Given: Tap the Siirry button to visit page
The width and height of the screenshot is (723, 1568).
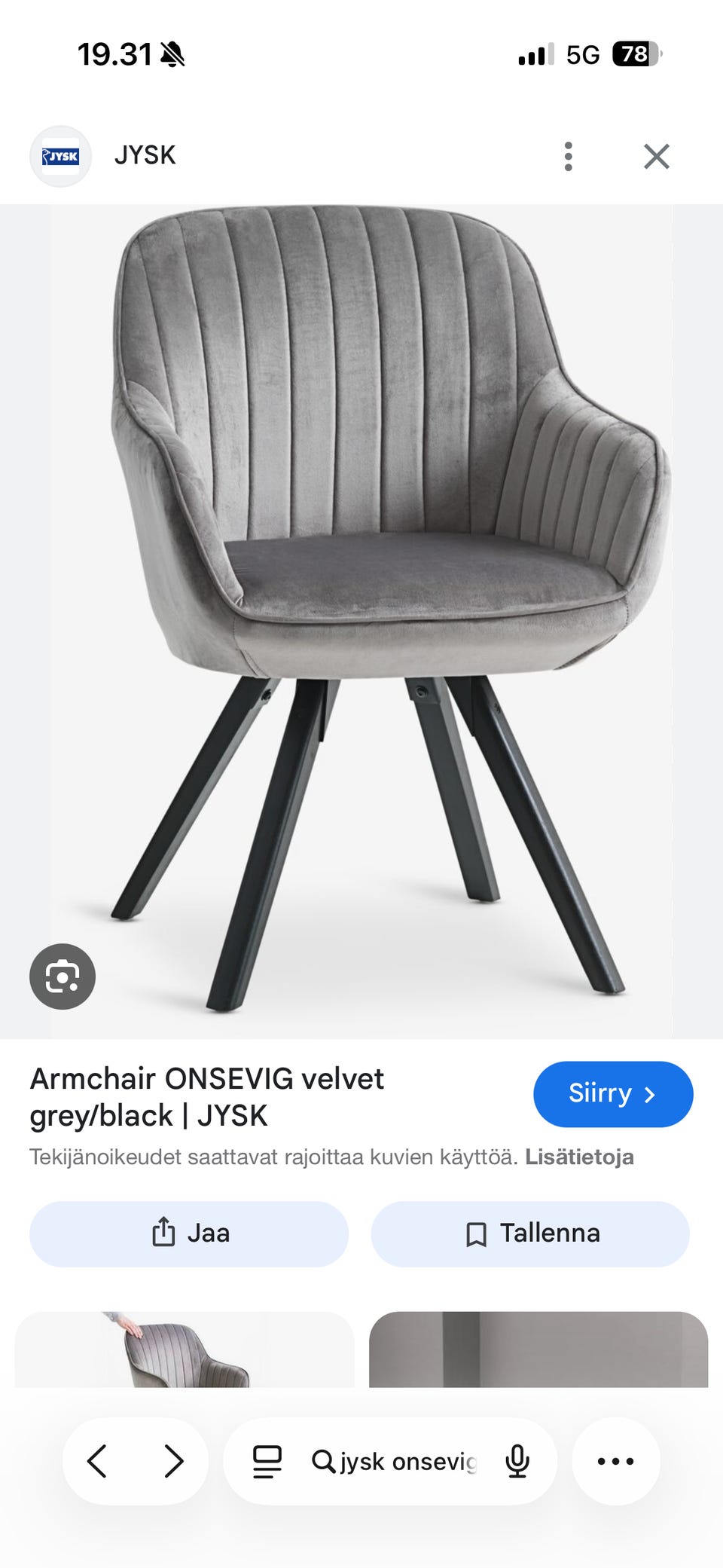Looking at the screenshot, I should 612,1094.
